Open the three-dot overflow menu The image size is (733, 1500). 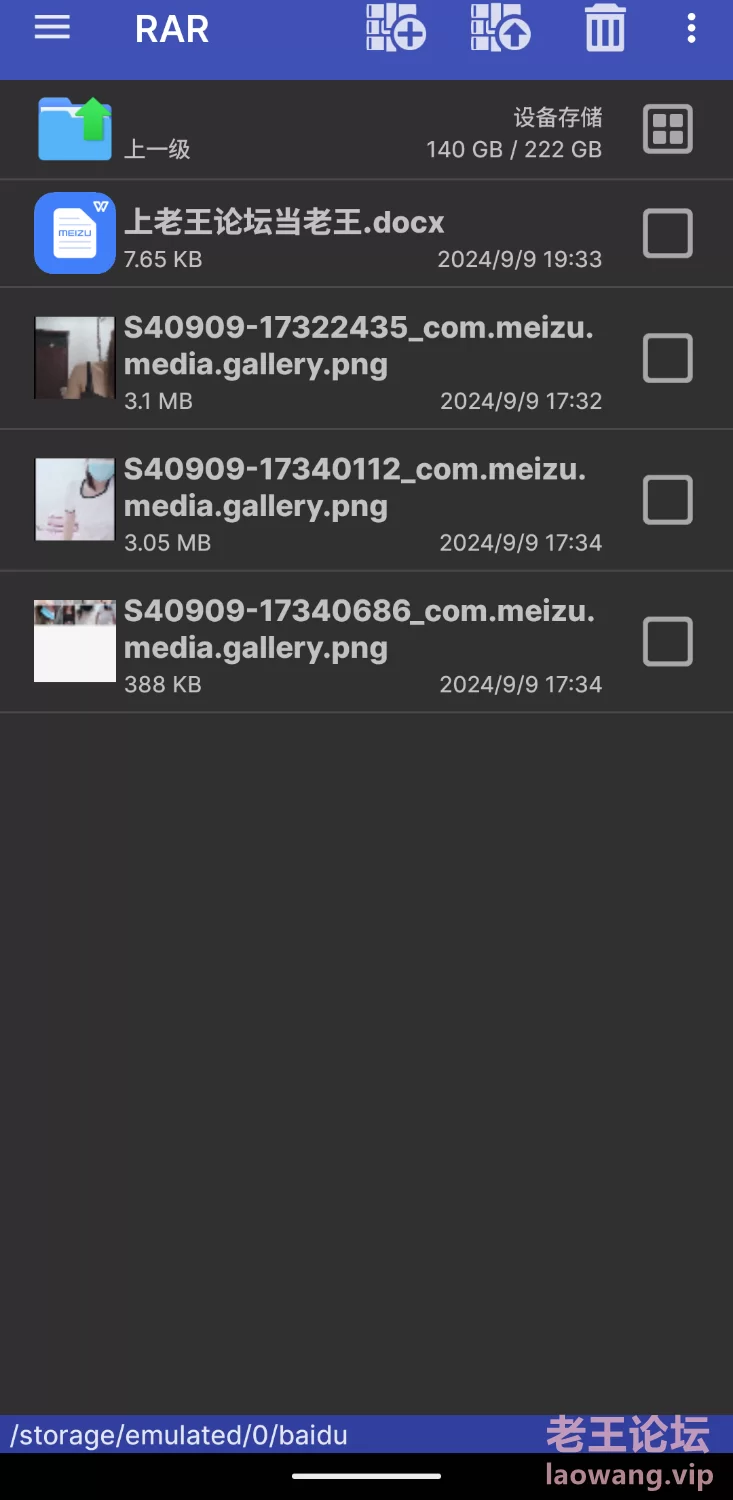[x=691, y=28]
